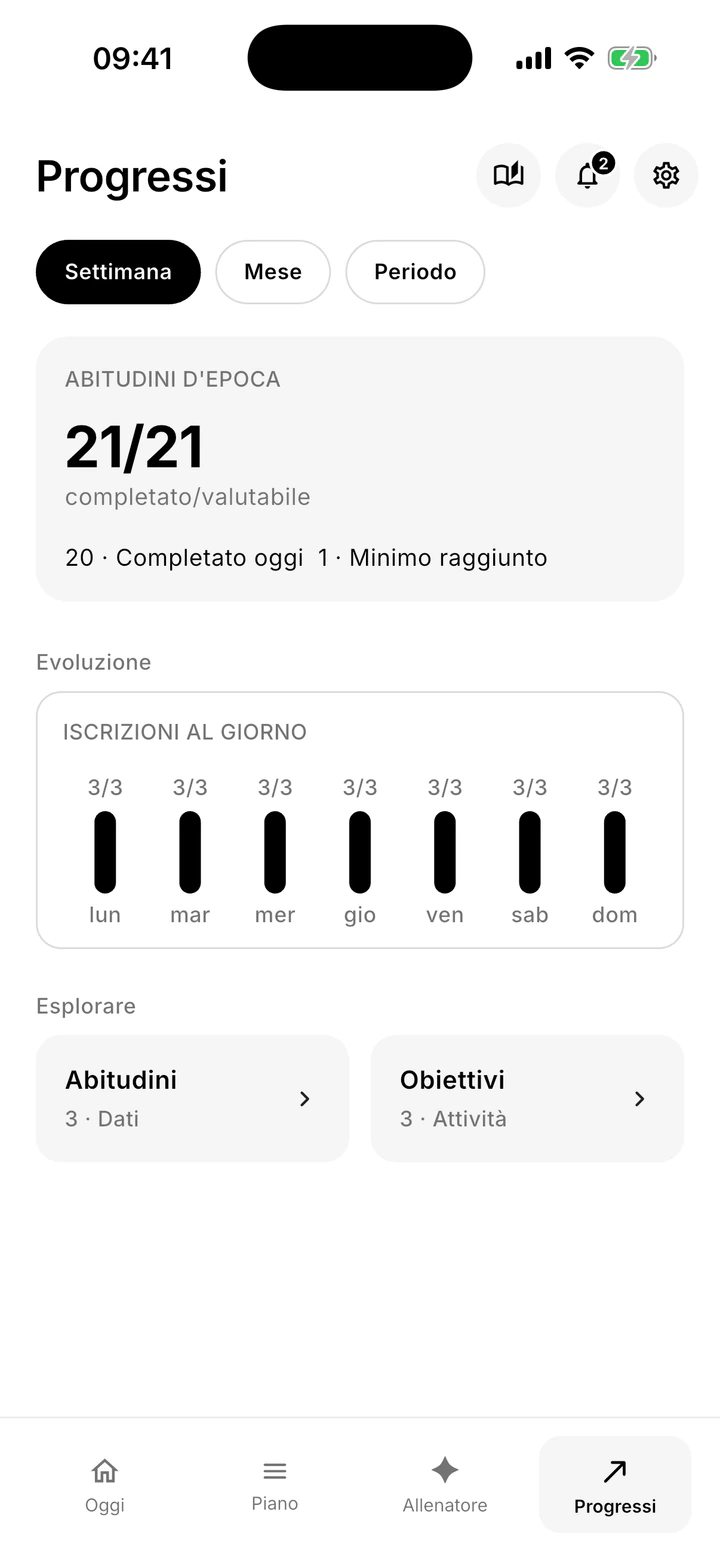Switch to the Periodo view
The width and height of the screenshot is (720, 1565).
tap(415, 272)
